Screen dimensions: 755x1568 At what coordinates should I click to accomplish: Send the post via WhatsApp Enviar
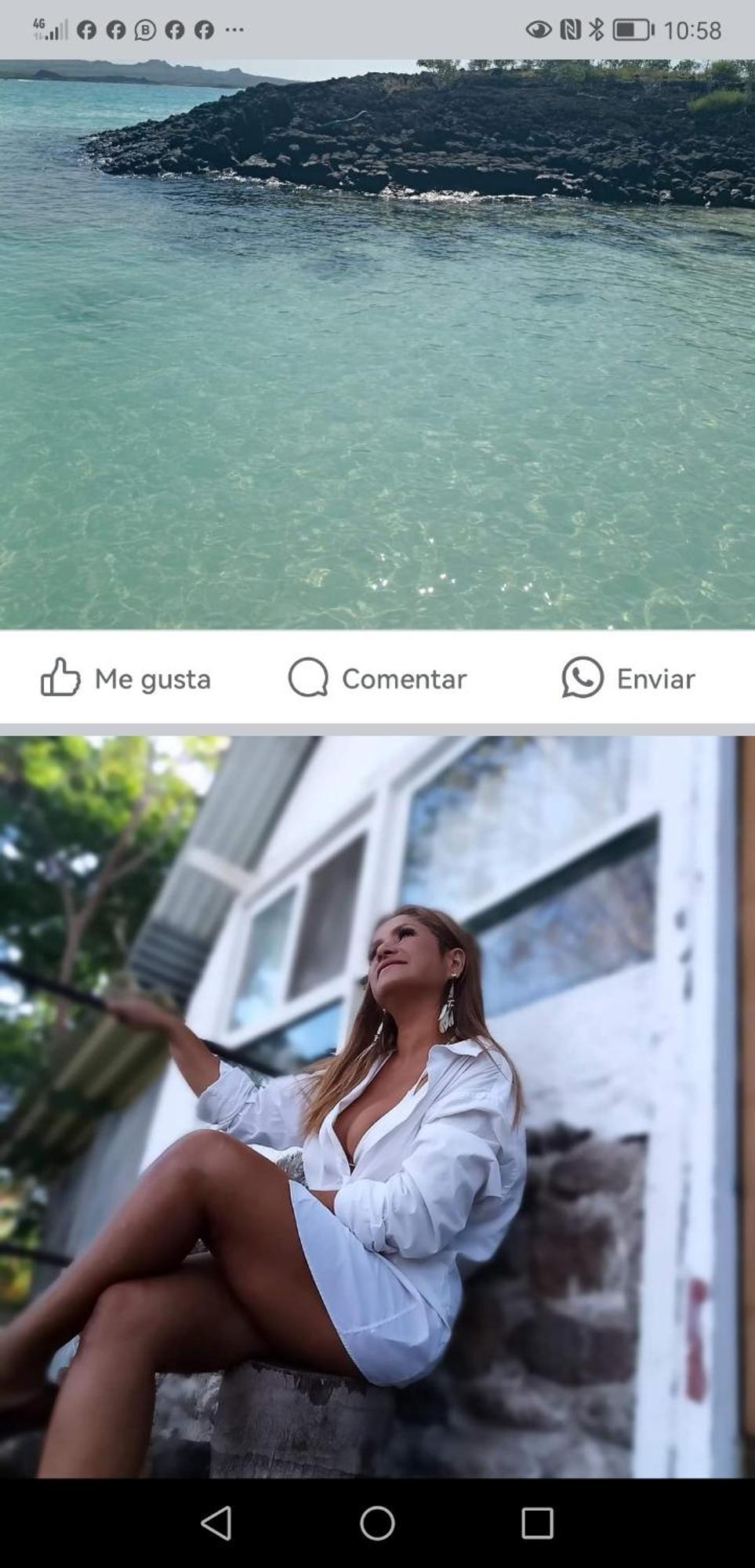point(628,678)
